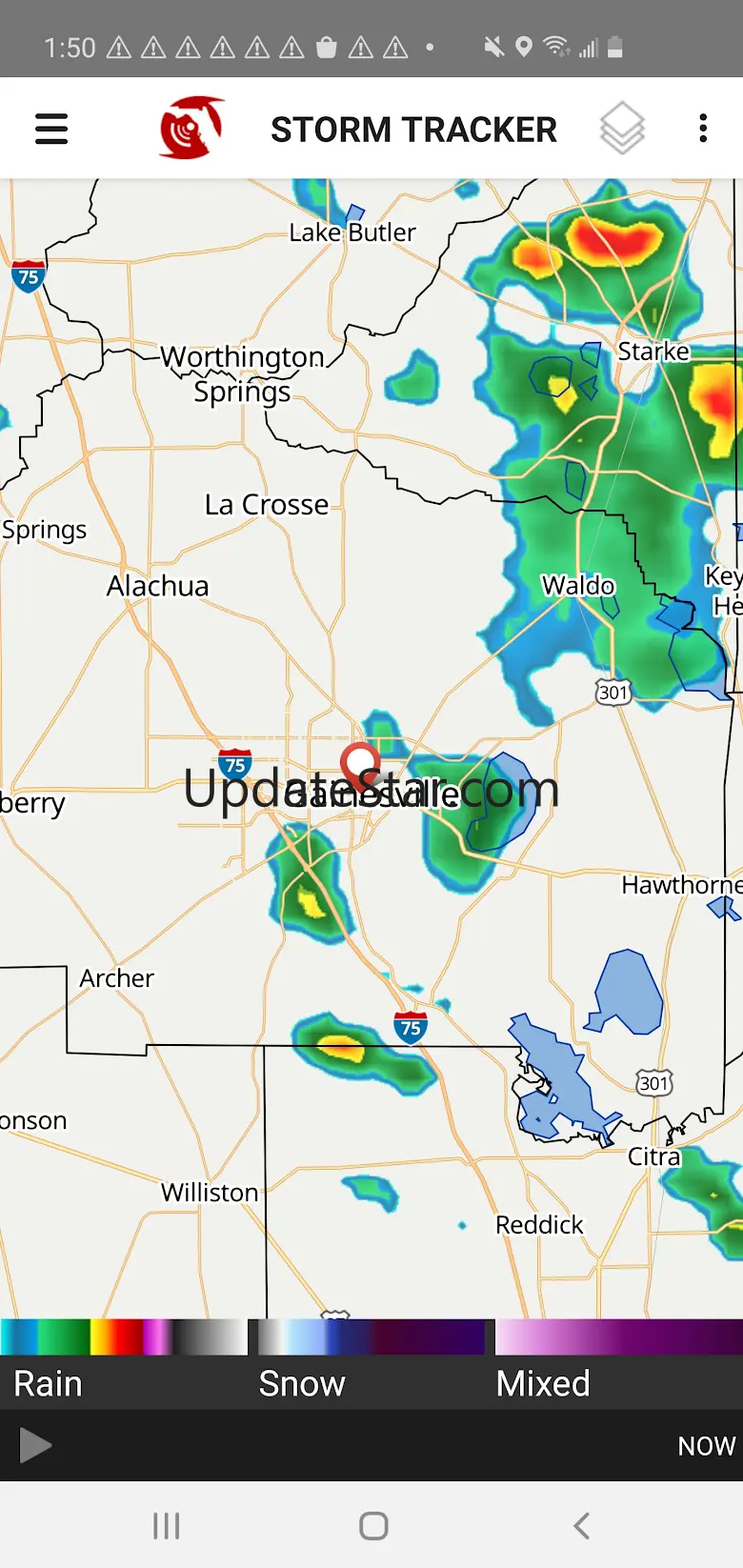Play the radar animation
The width and height of the screenshot is (743, 1568).
tap(35, 1445)
